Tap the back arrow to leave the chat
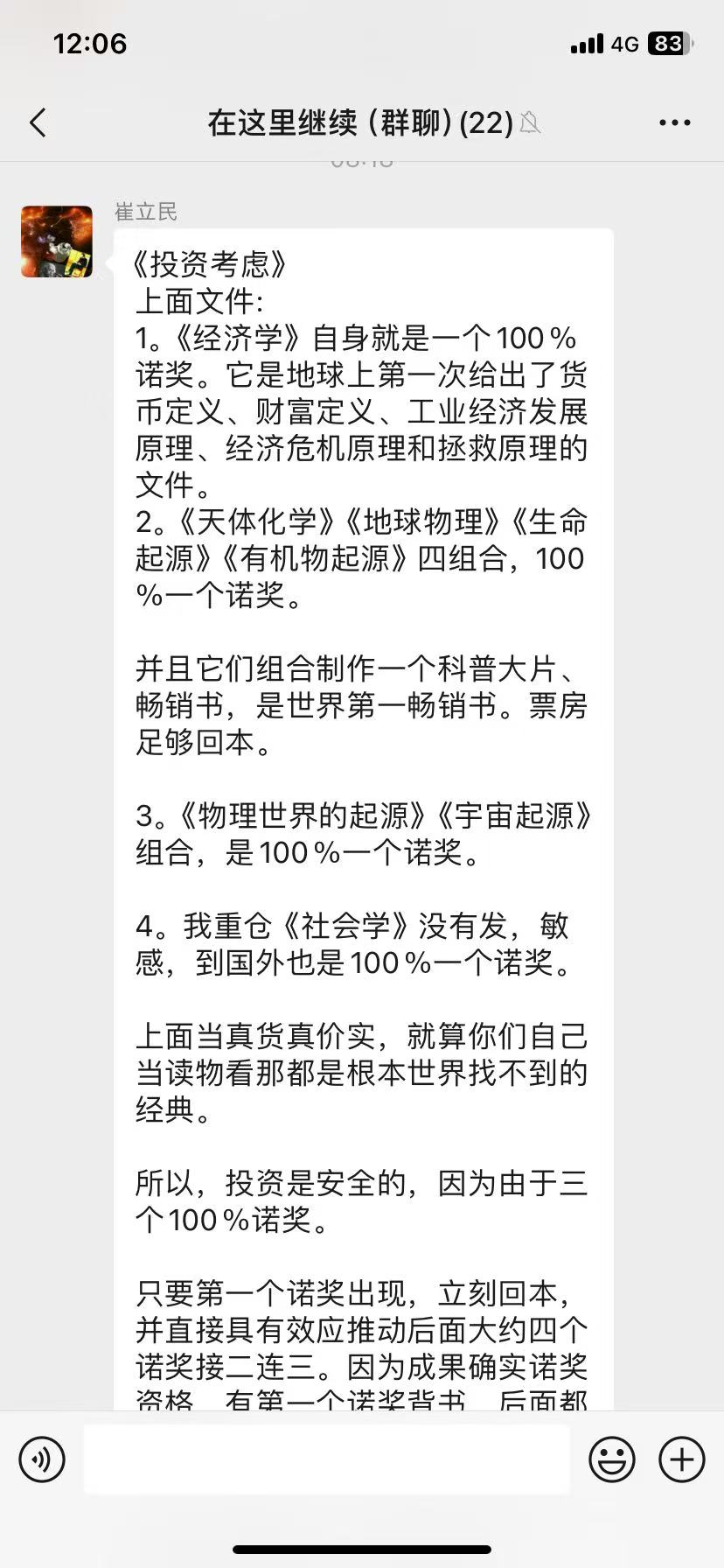The width and height of the screenshot is (724, 1568). [37, 122]
